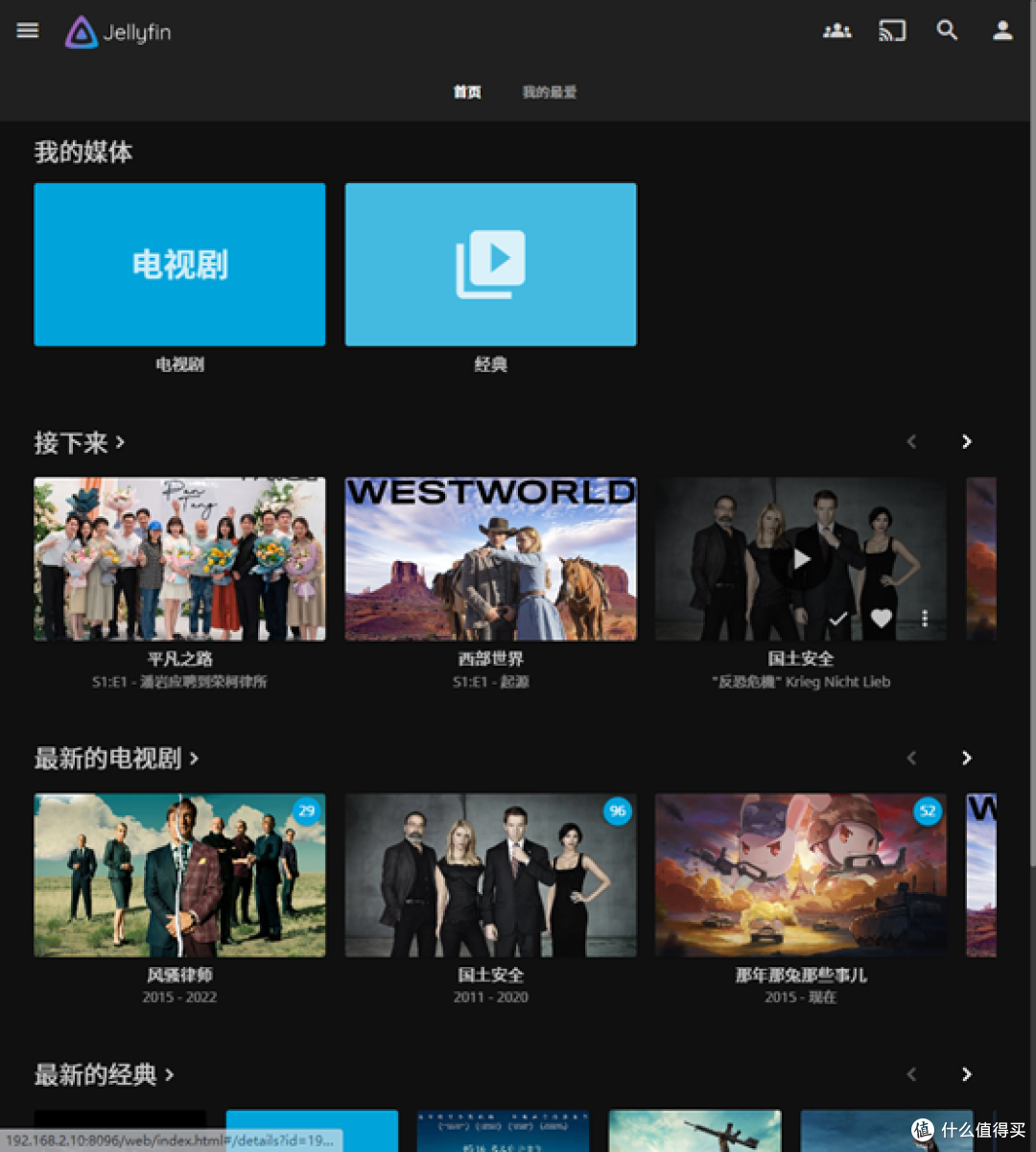Viewport: 1036px width, 1152px height.
Task: Open the 风骚律师 series poster
Action: (179, 875)
